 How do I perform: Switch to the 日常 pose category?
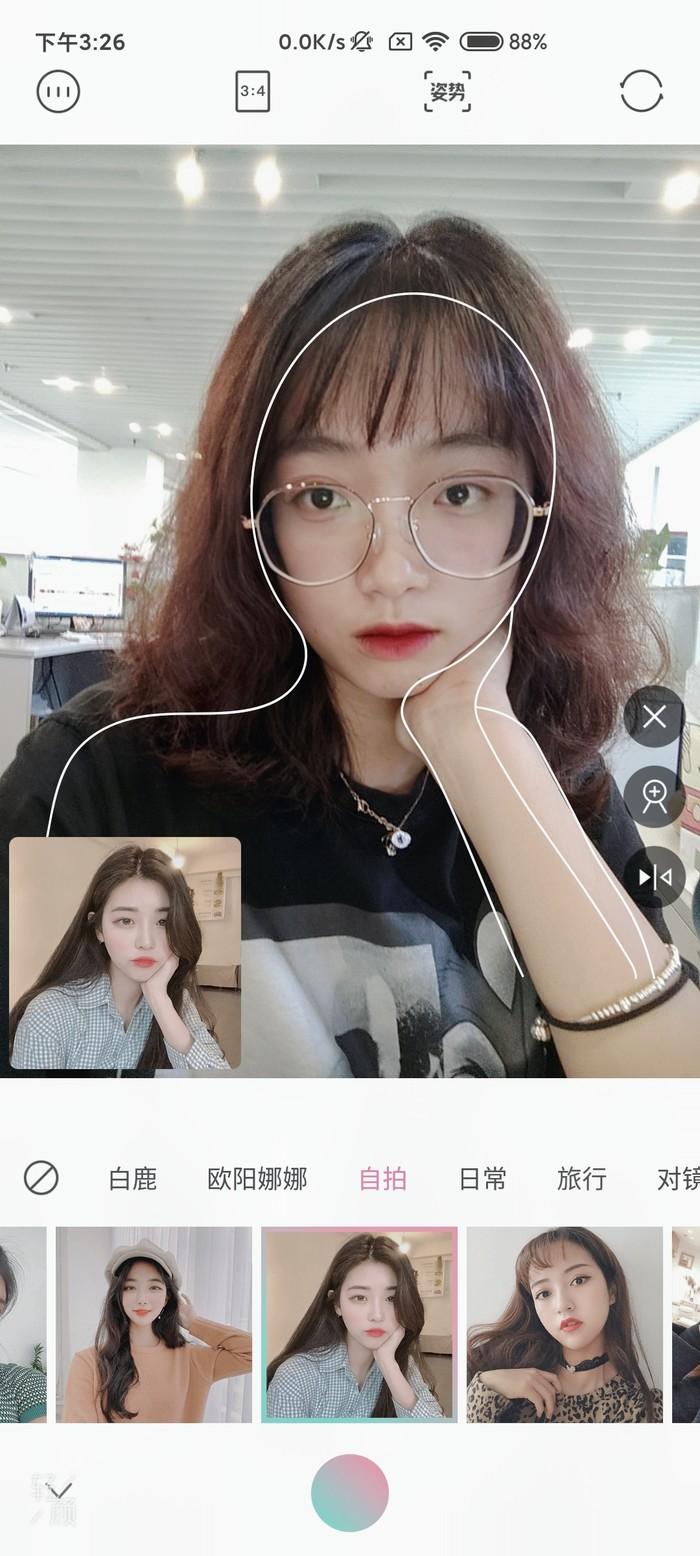482,1179
